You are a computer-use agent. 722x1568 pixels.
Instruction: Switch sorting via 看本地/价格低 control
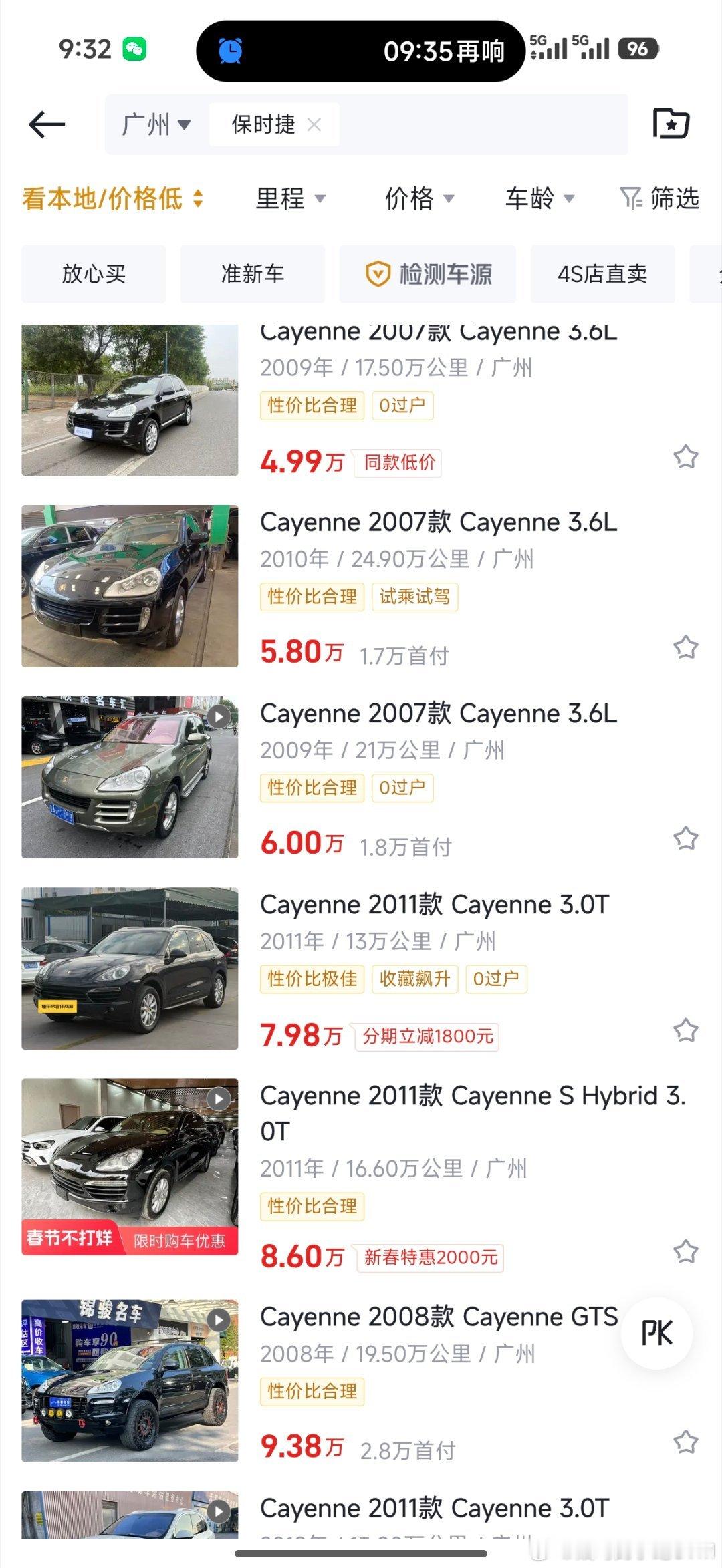(x=112, y=198)
